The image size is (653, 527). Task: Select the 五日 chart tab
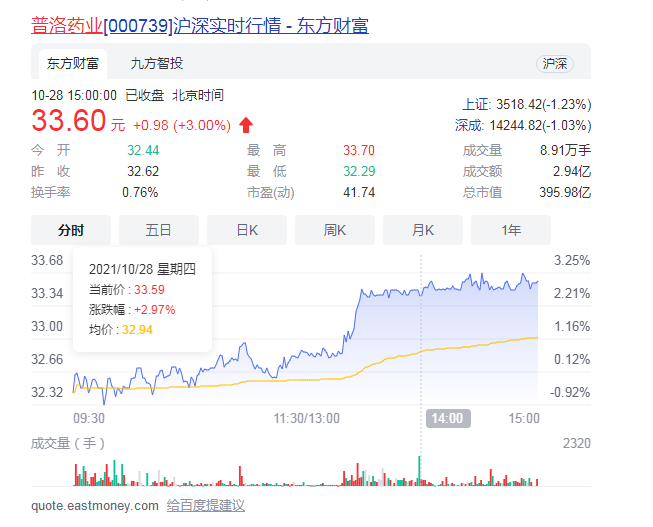tap(158, 230)
